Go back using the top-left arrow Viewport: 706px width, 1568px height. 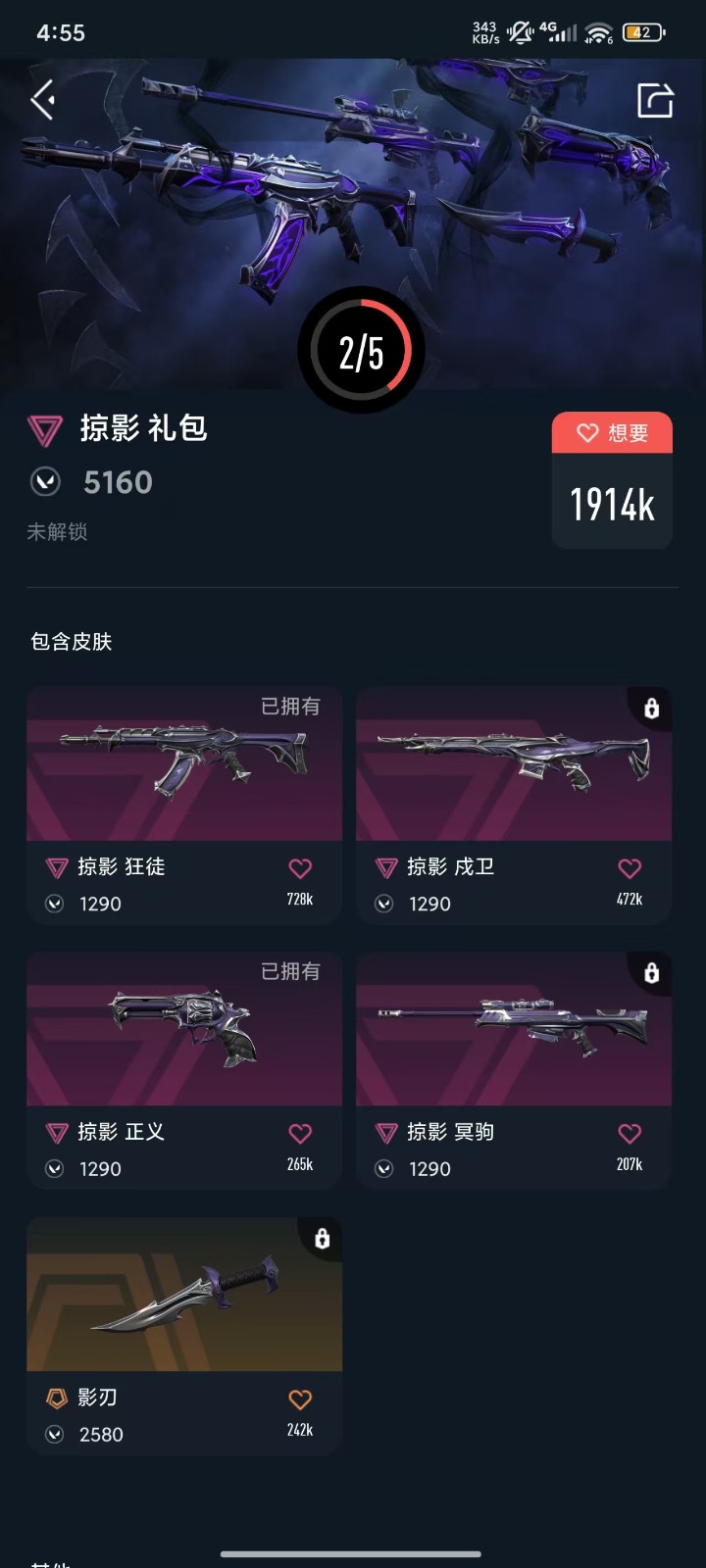[x=42, y=100]
